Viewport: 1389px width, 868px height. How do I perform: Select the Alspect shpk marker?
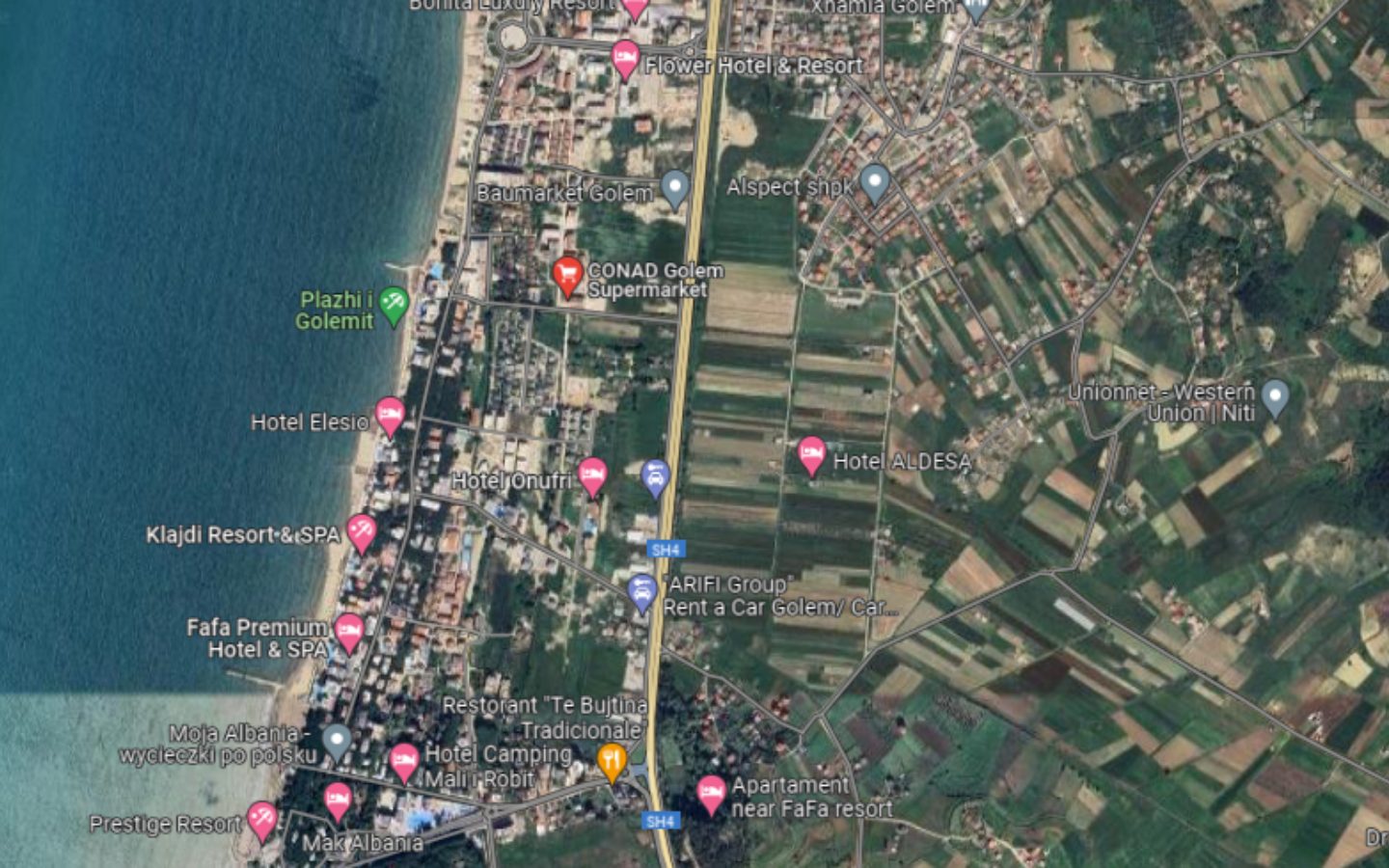click(874, 180)
